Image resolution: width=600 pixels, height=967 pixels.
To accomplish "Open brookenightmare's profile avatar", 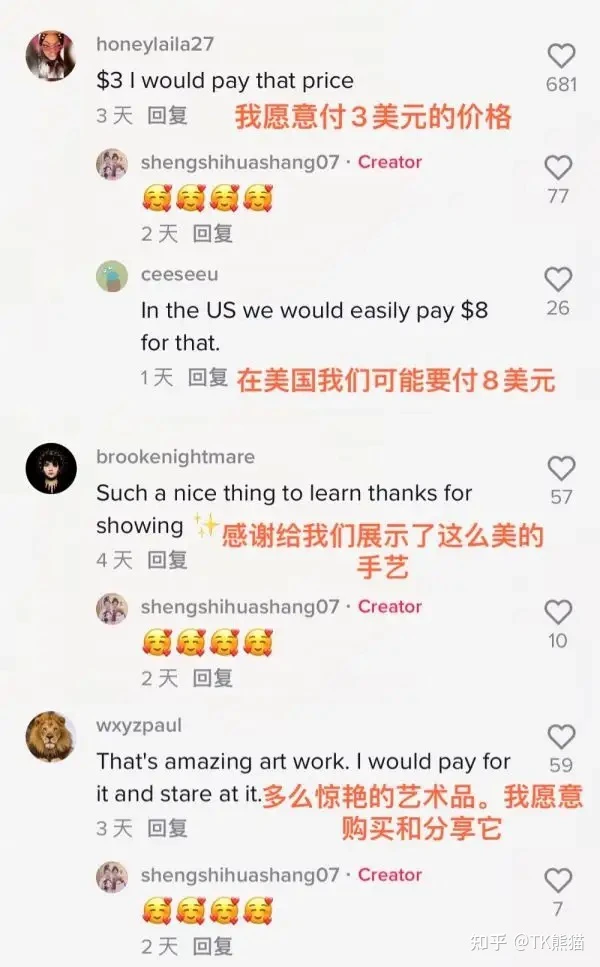I will coord(51,468).
